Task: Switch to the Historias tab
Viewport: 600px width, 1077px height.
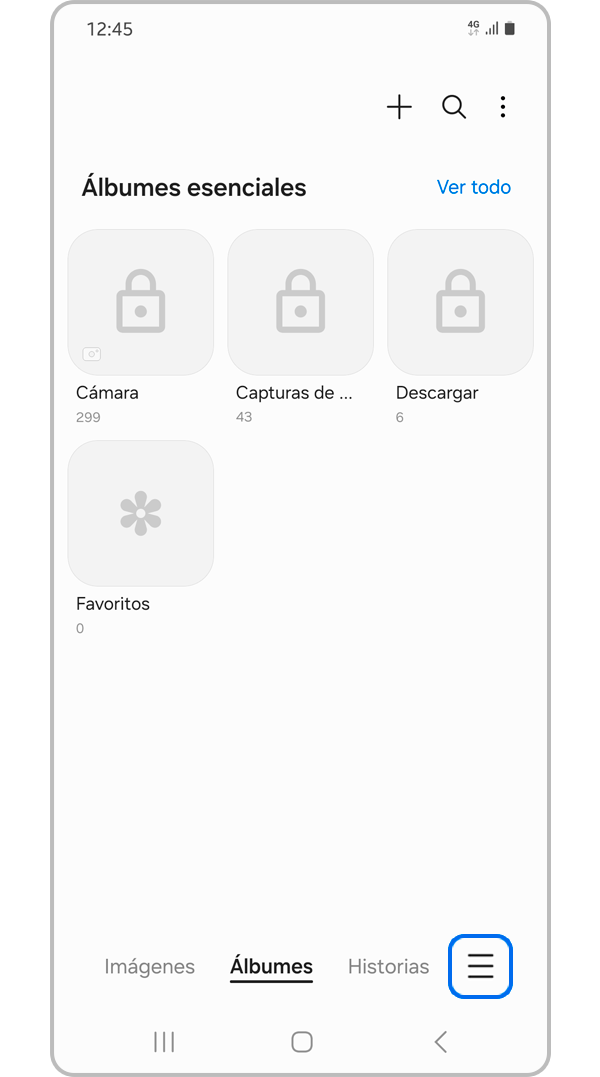Action: click(x=388, y=966)
